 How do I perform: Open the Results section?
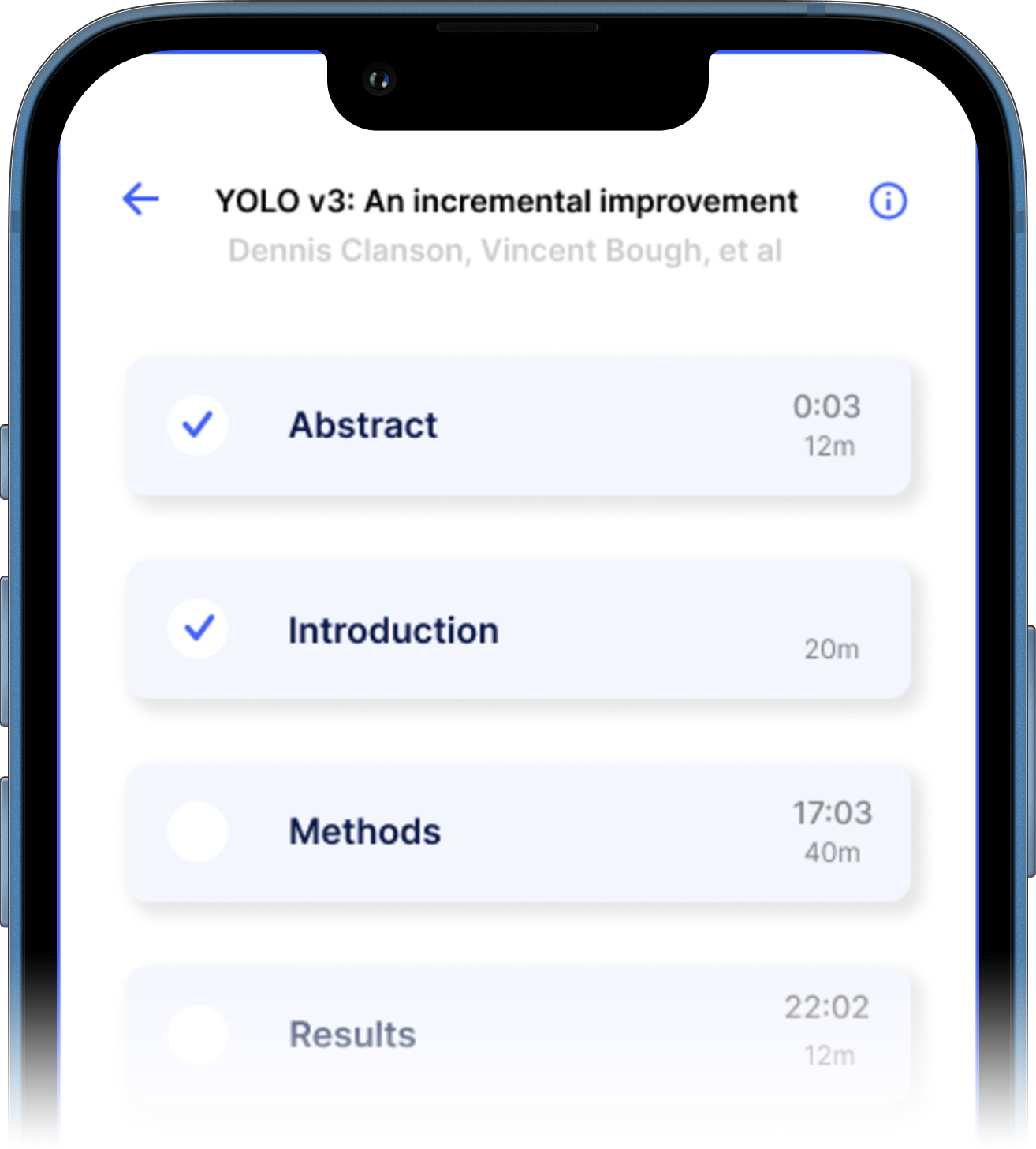352,1035
